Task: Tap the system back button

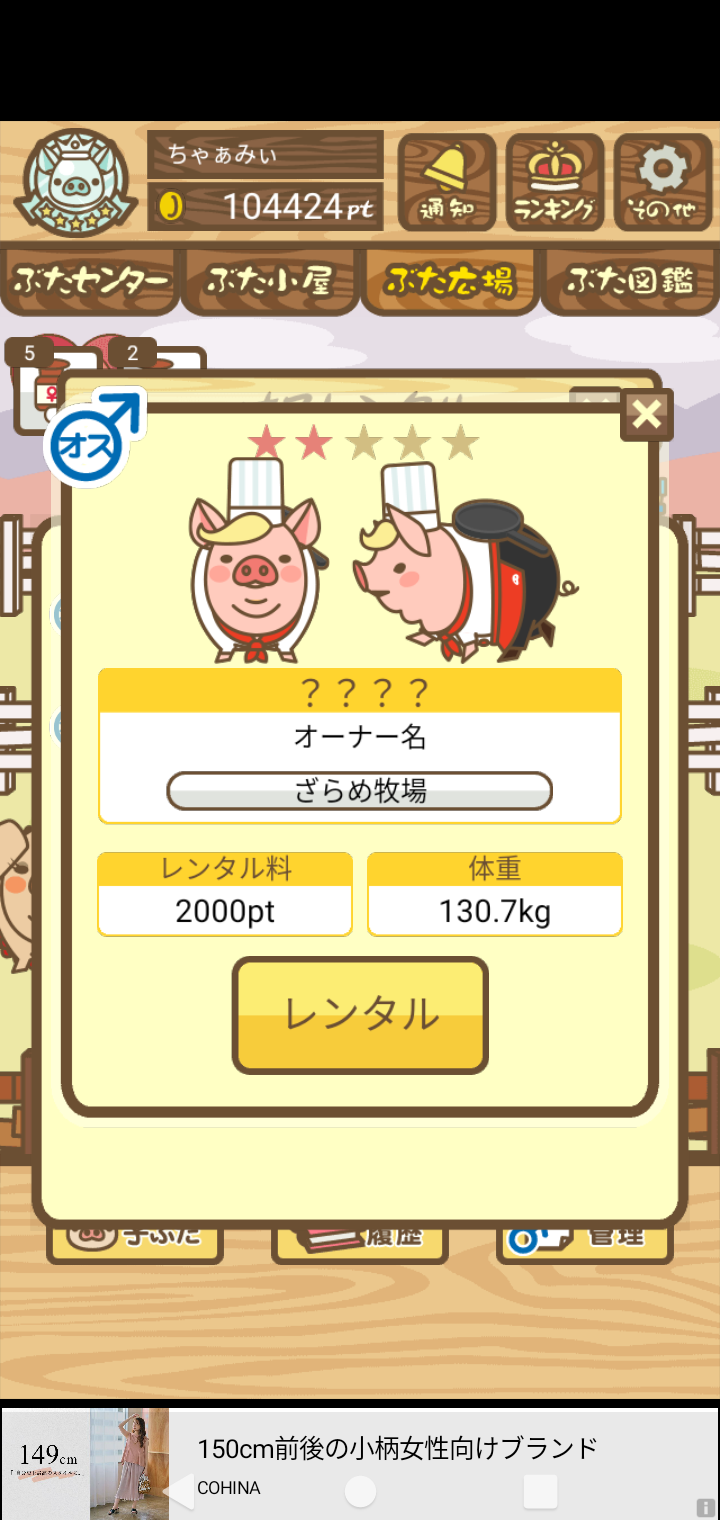Action: [x=180, y=1492]
